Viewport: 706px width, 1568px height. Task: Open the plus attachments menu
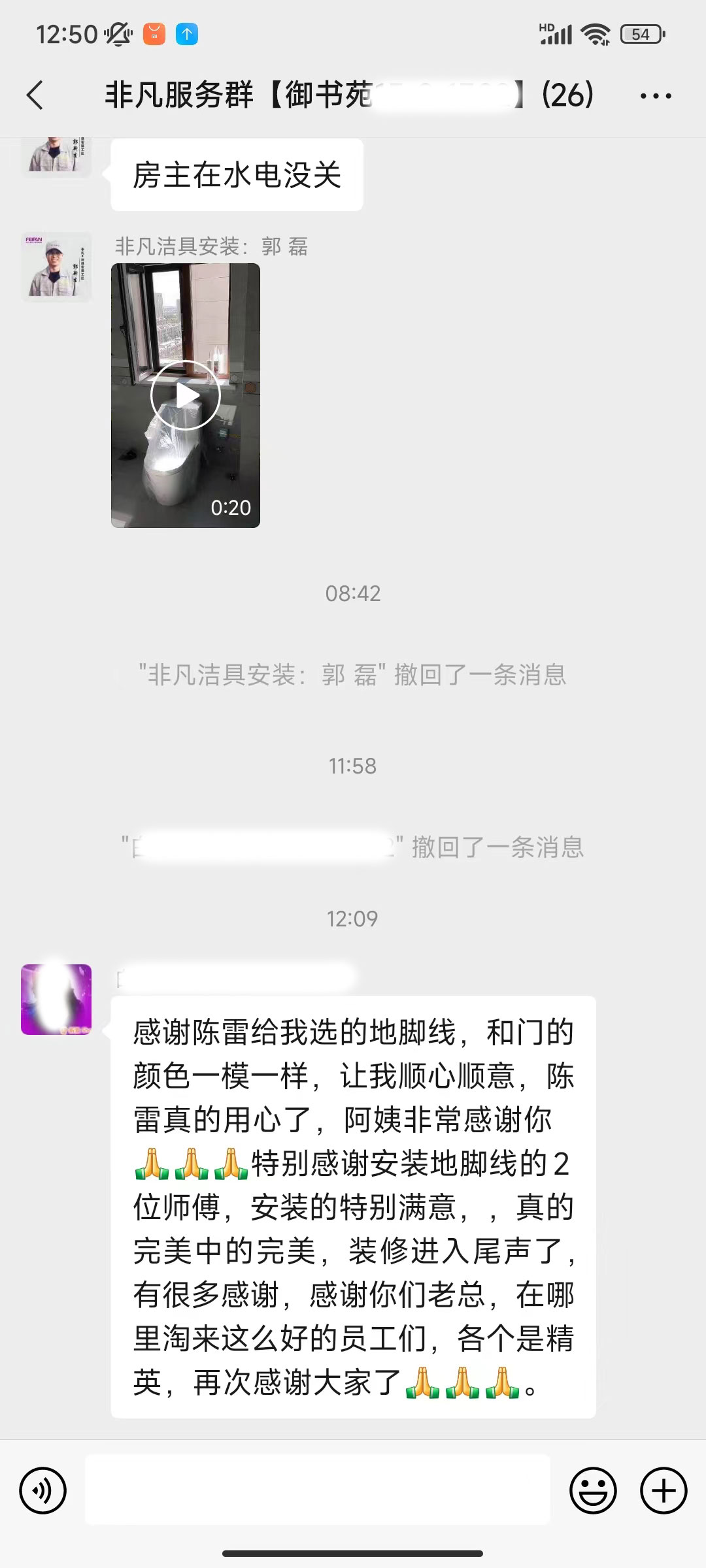[664, 1491]
